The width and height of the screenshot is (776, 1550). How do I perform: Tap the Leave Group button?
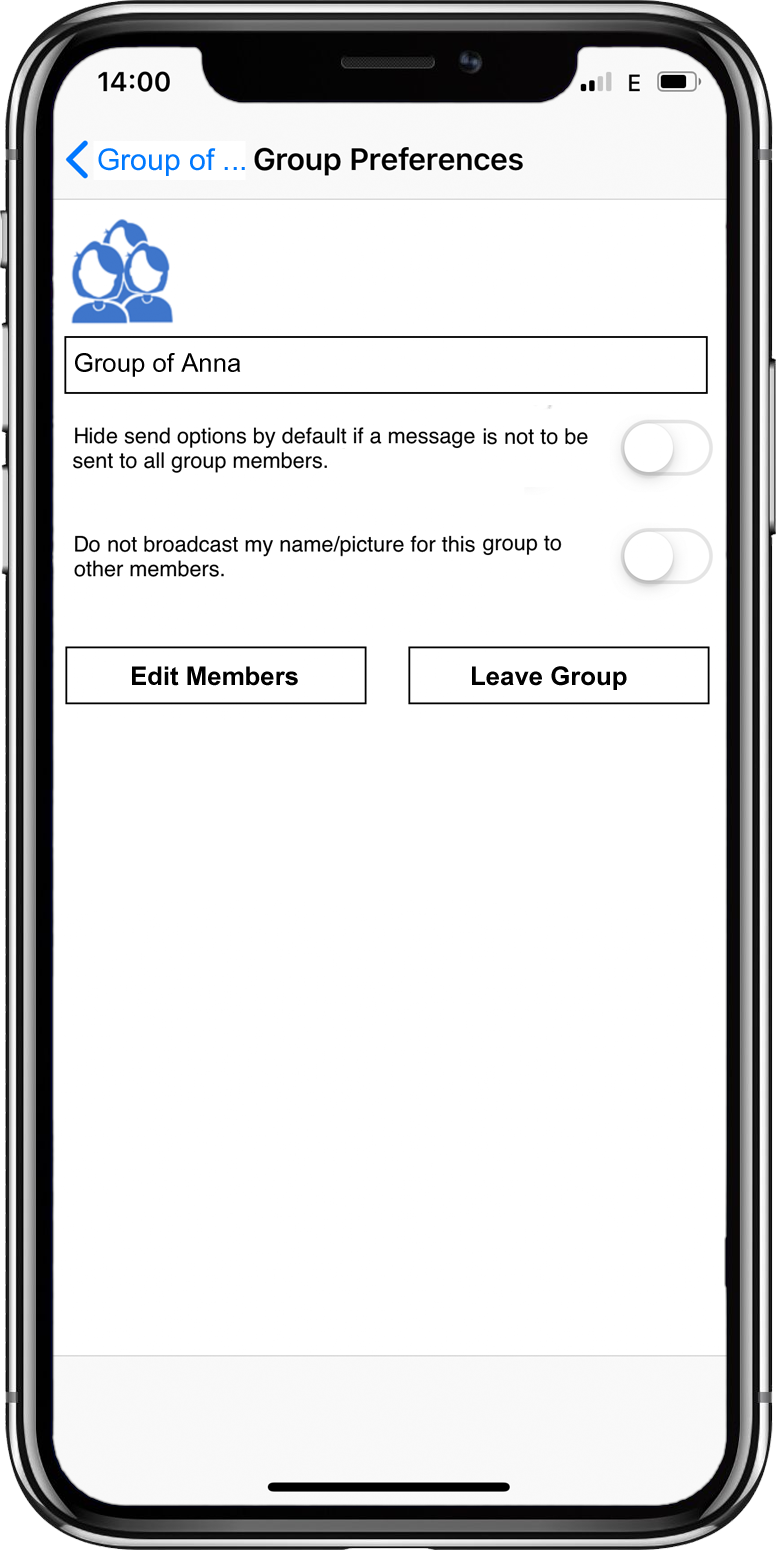pyautogui.click(x=559, y=676)
